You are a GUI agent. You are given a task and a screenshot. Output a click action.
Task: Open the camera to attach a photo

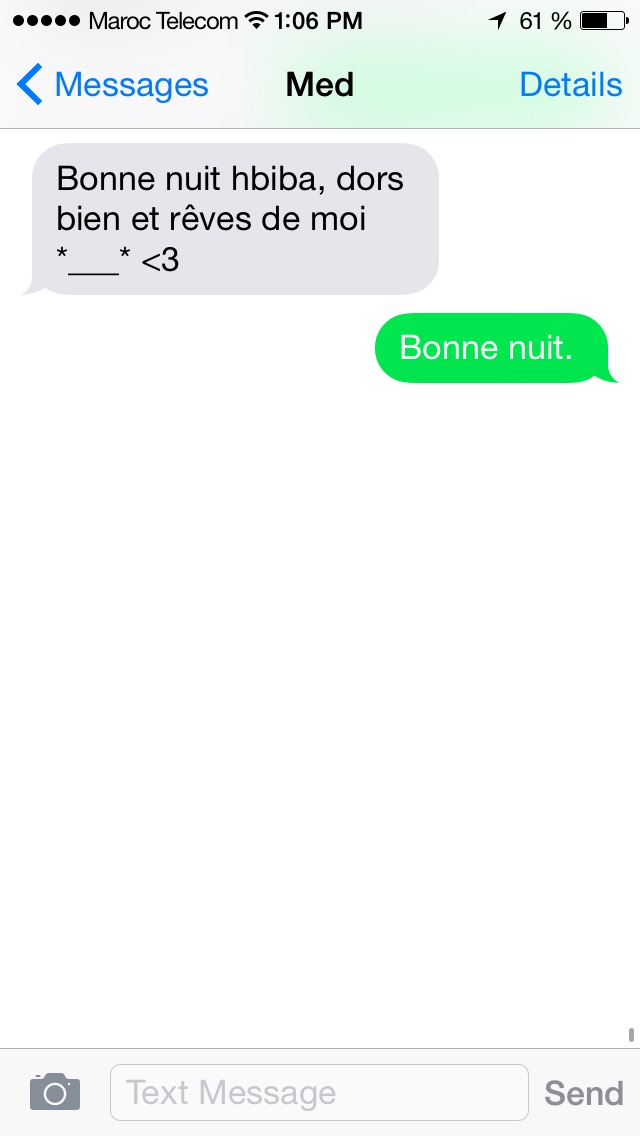point(55,1092)
